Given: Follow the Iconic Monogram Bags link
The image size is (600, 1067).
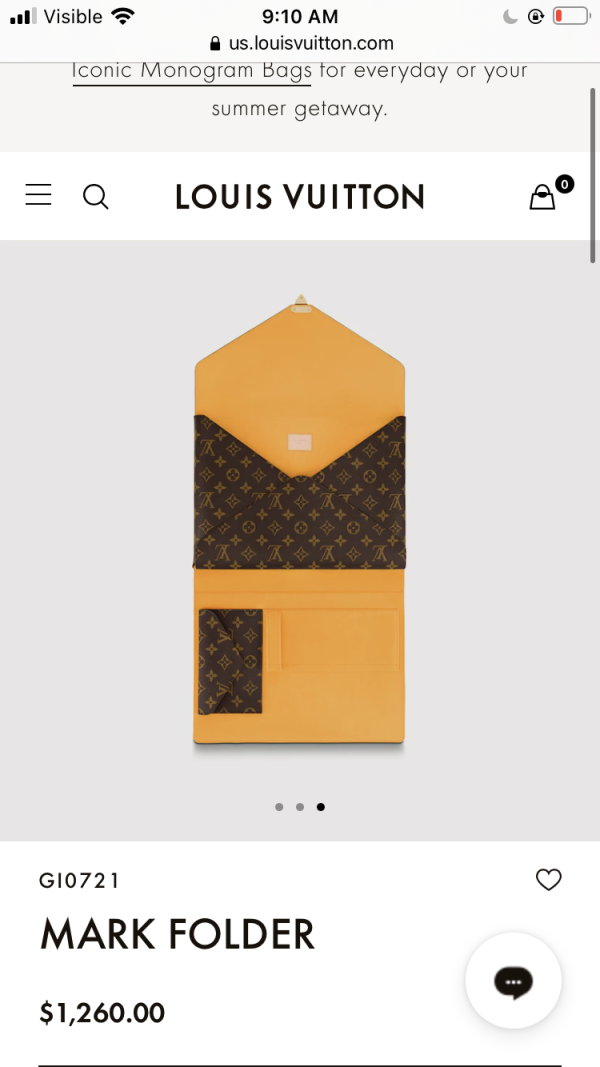Looking at the screenshot, I should tap(191, 71).
